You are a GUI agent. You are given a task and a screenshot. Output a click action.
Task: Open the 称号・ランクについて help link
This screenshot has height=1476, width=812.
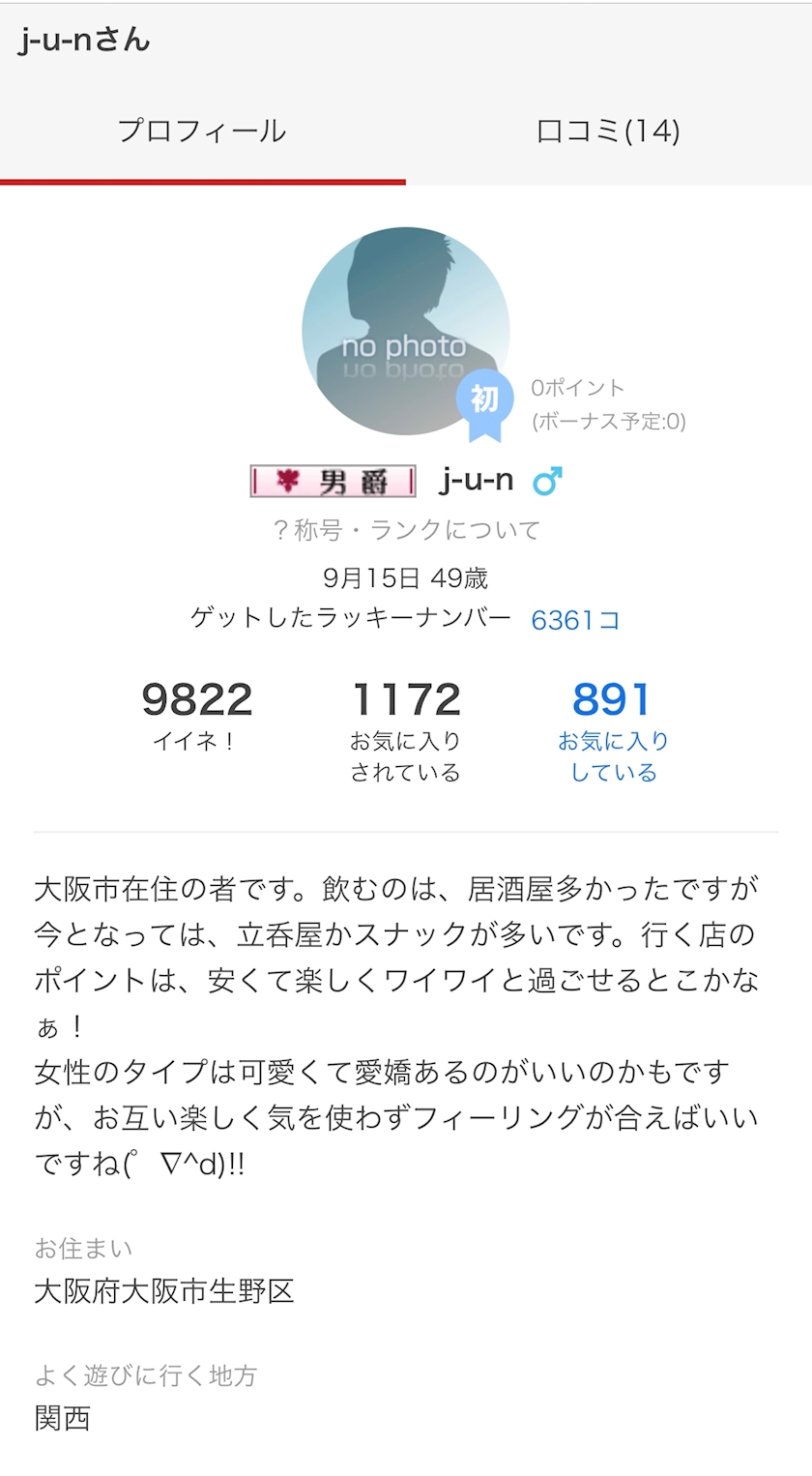click(406, 530)
